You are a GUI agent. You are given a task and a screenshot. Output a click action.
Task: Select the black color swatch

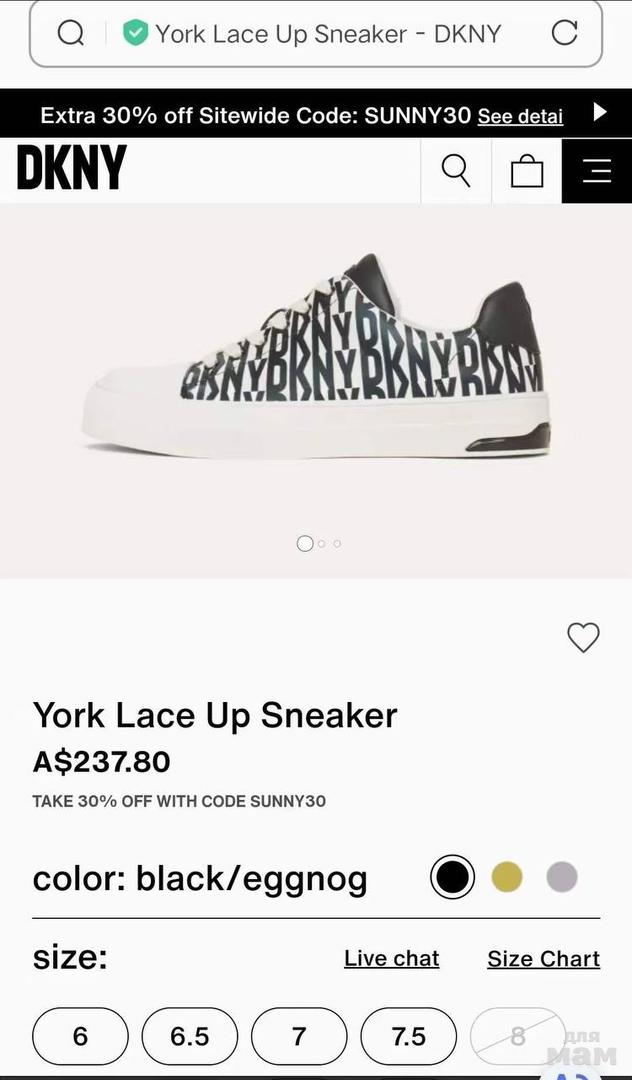click(x=452, y=878)
